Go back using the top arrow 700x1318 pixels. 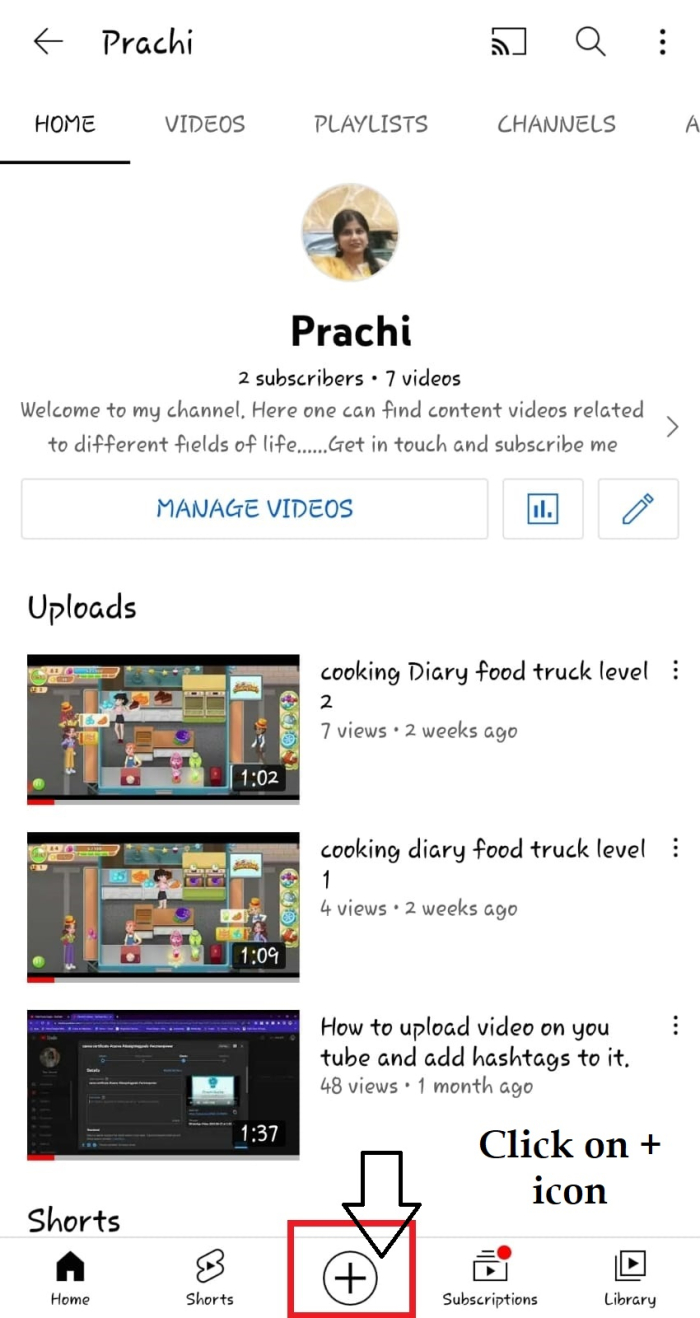click(48, 42)
